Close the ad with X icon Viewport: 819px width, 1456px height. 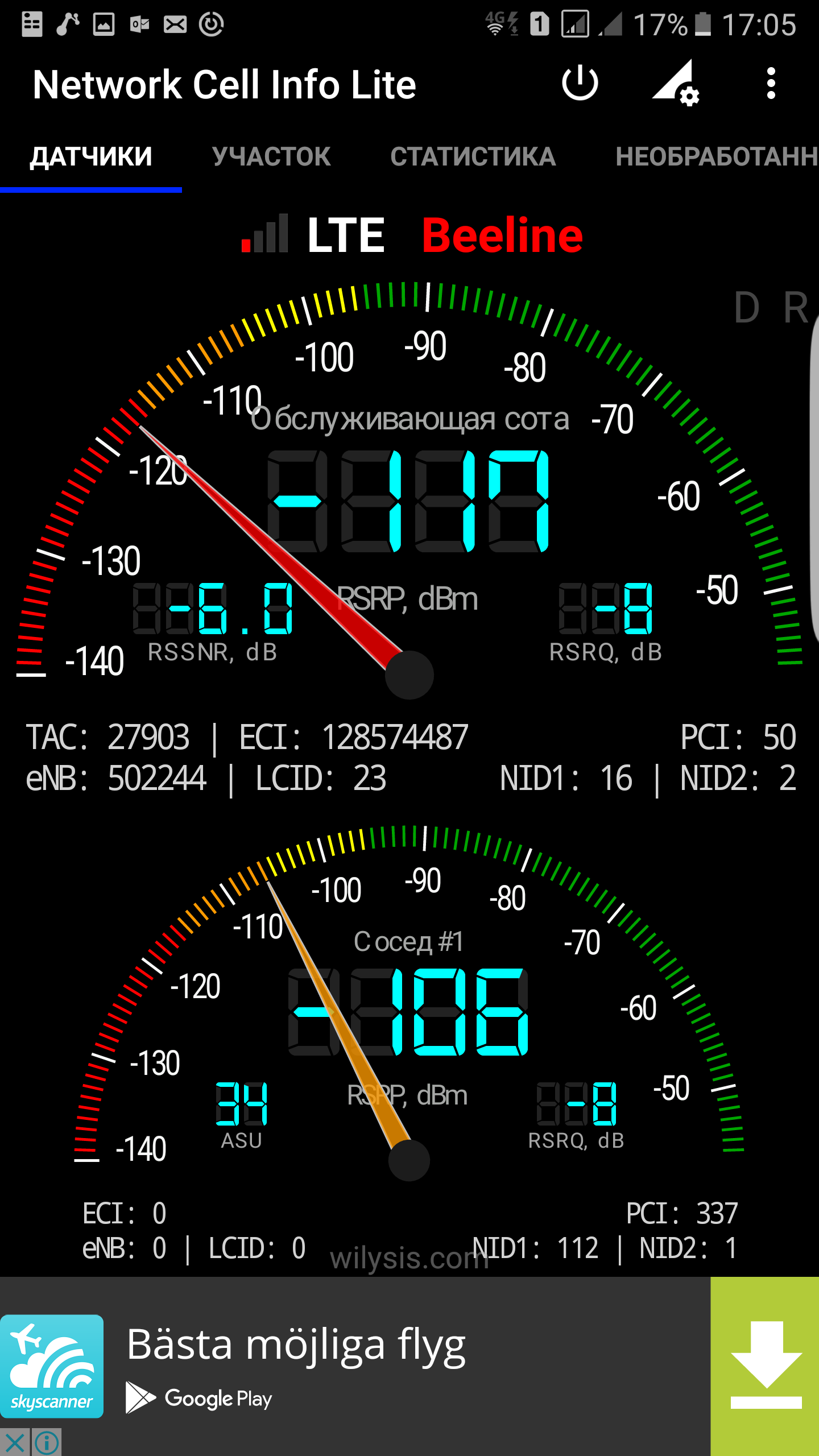point(15,1443)
